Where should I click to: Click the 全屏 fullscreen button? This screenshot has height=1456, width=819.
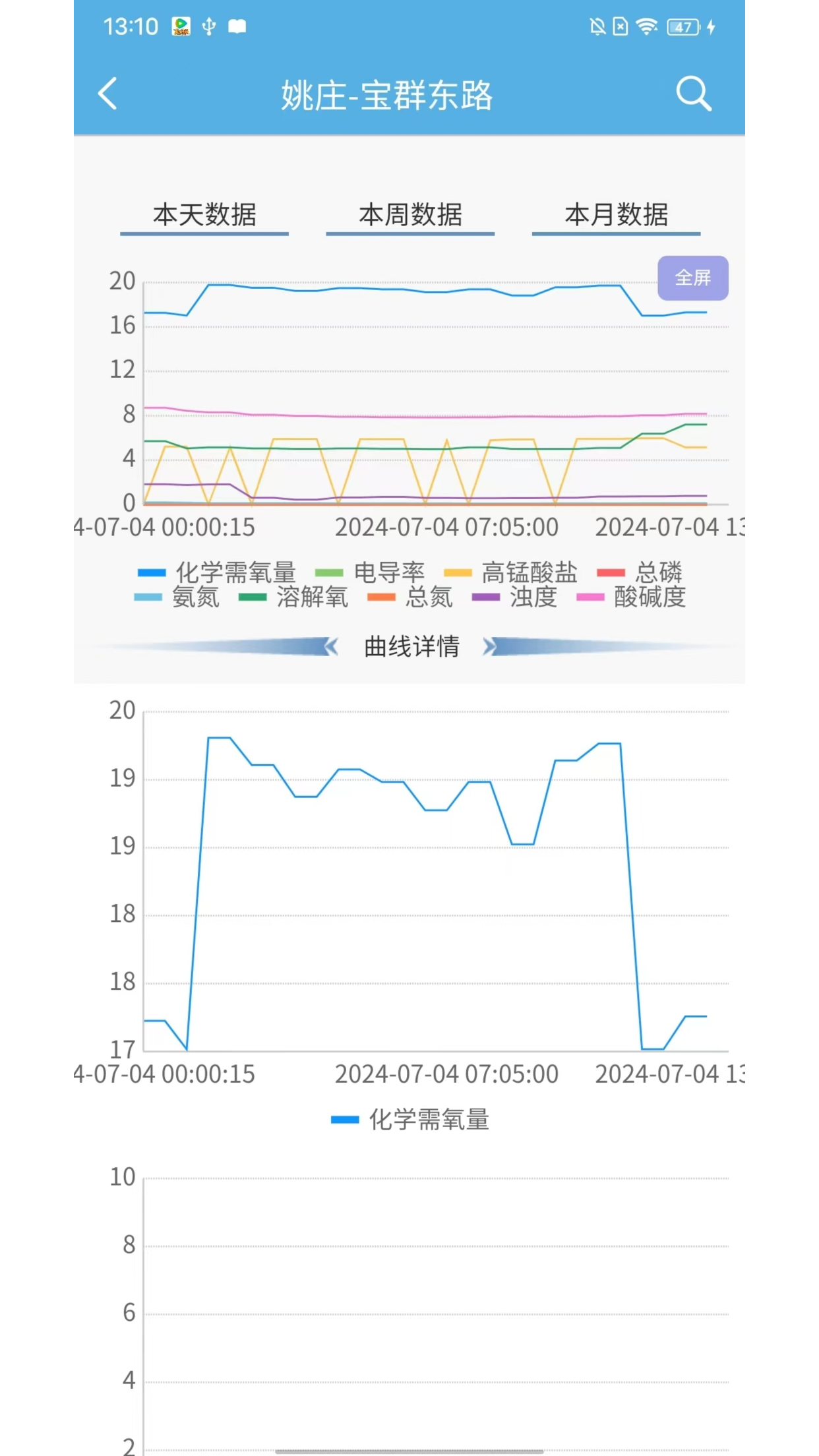point(692,278)
